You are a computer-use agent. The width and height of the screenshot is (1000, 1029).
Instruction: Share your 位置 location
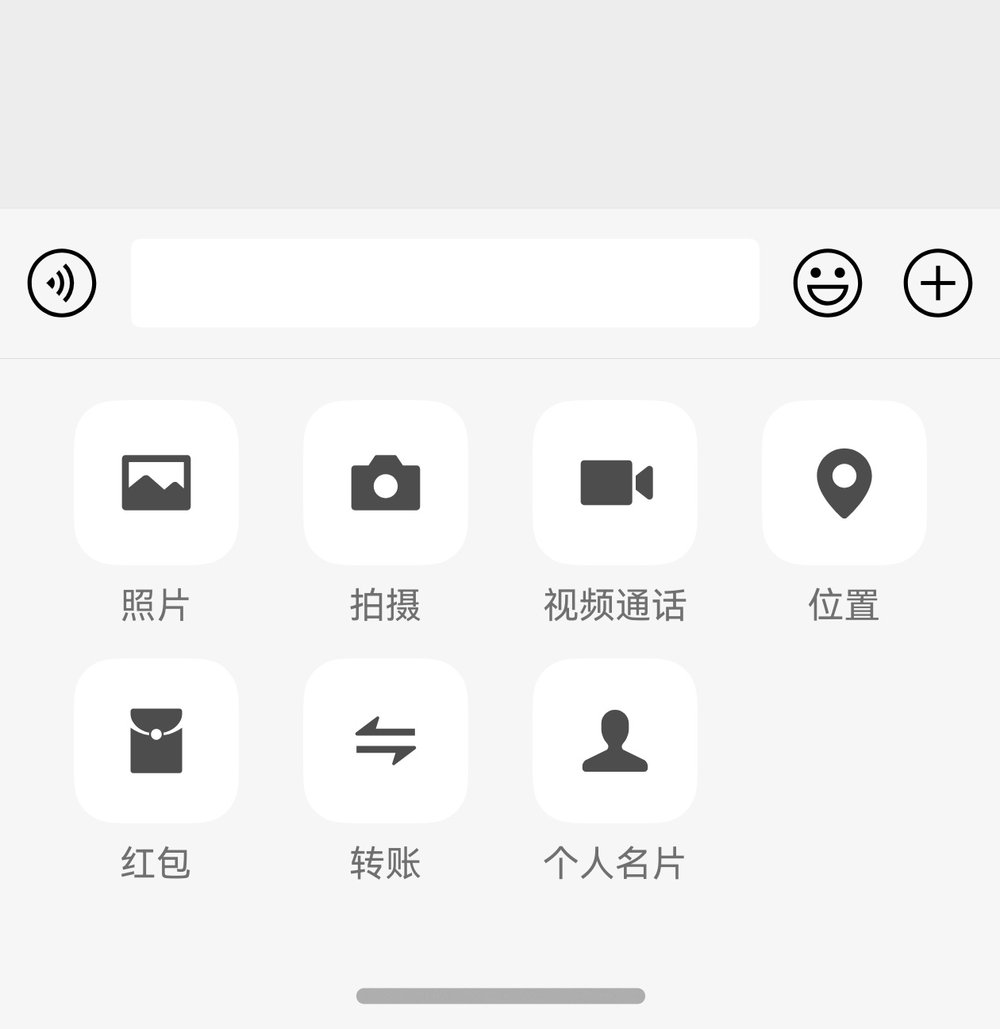click(x=844, y=483)
